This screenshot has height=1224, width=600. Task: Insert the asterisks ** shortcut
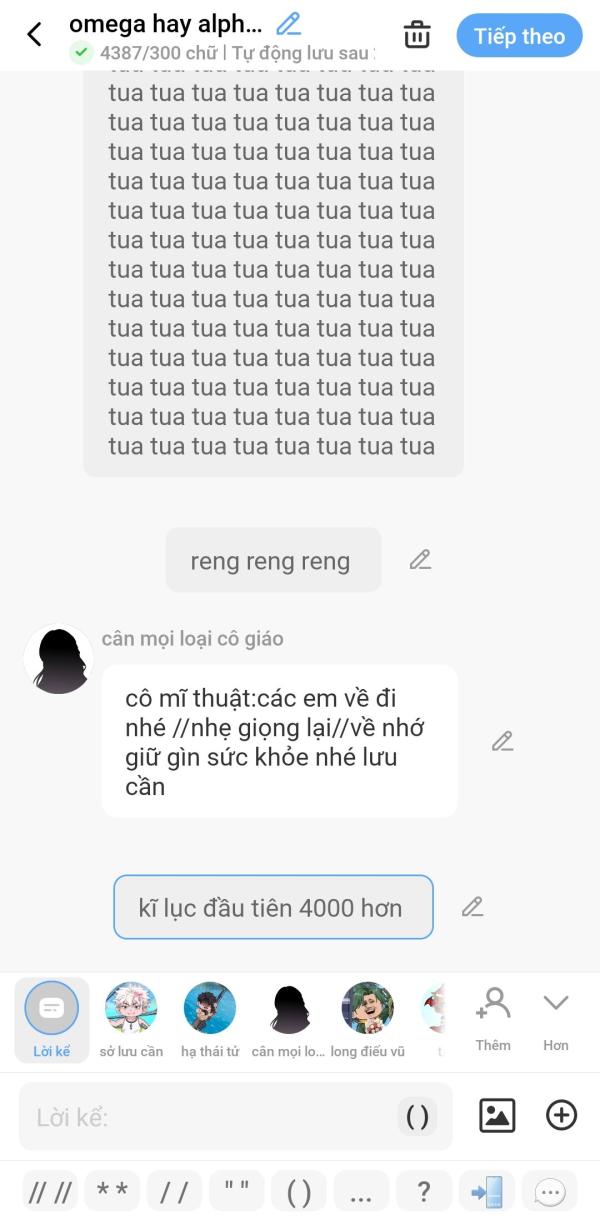pos(112,1191)
